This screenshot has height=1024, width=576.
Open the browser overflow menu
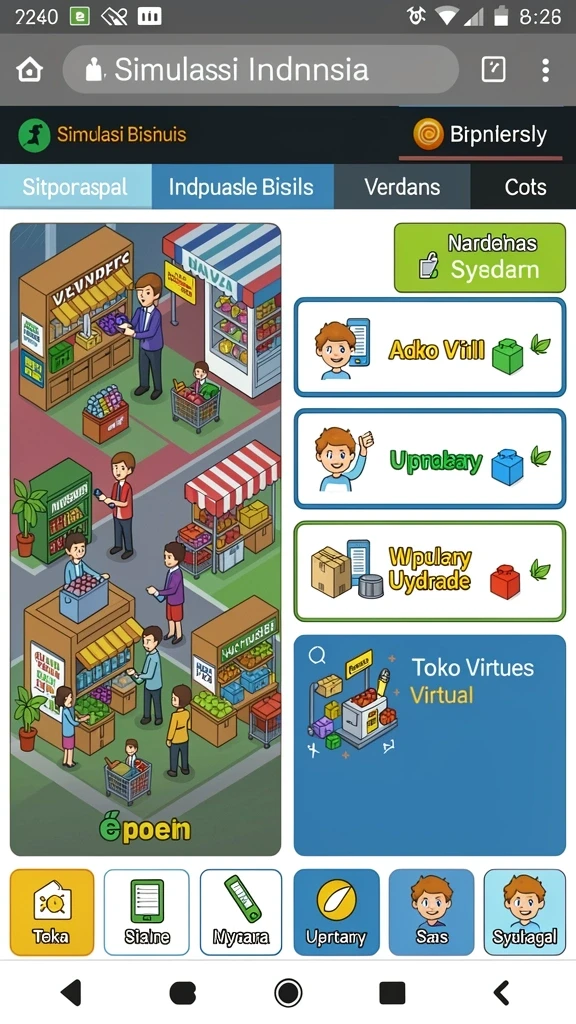coord(545,69)
